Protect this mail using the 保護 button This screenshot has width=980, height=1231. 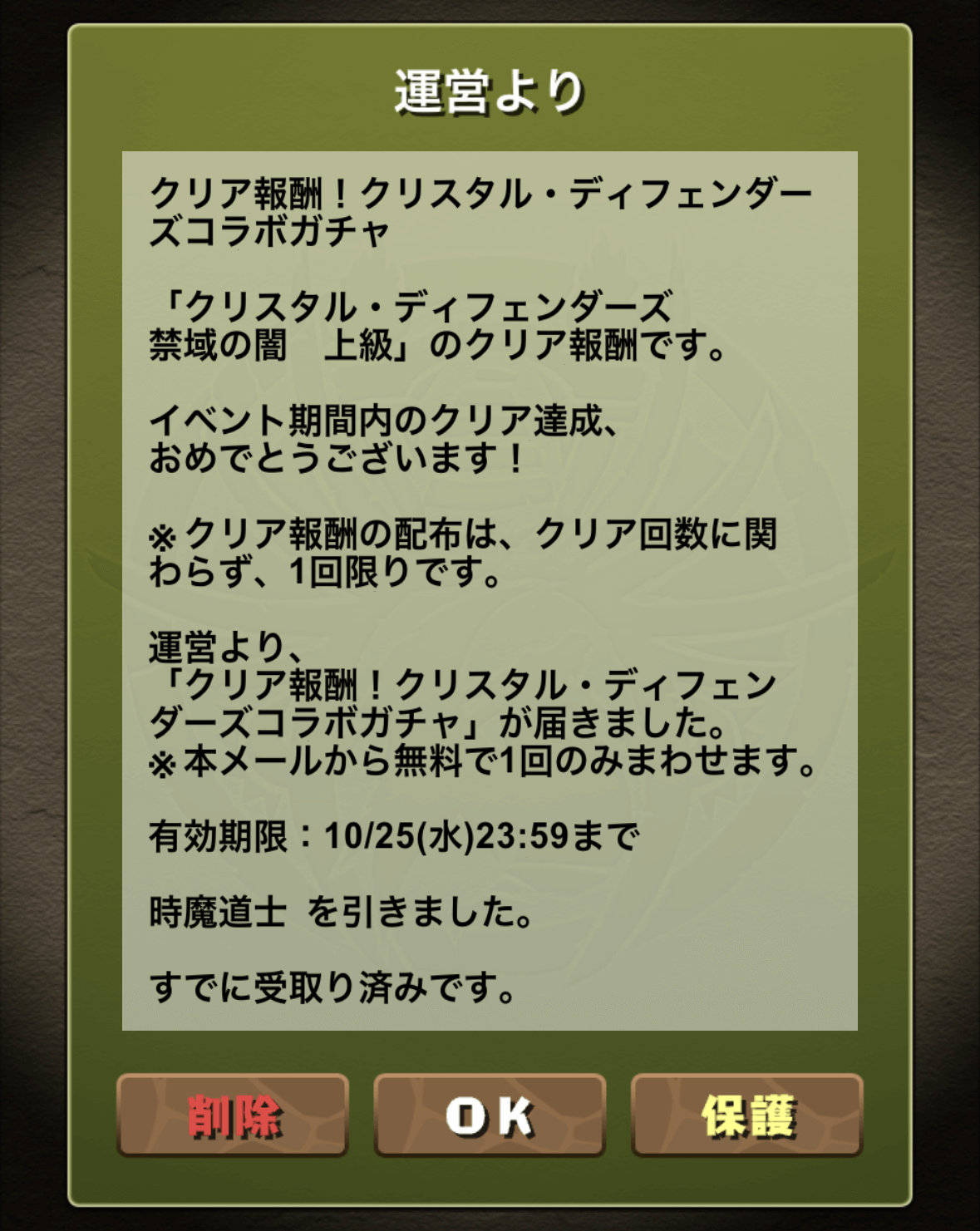point(746,1115)
